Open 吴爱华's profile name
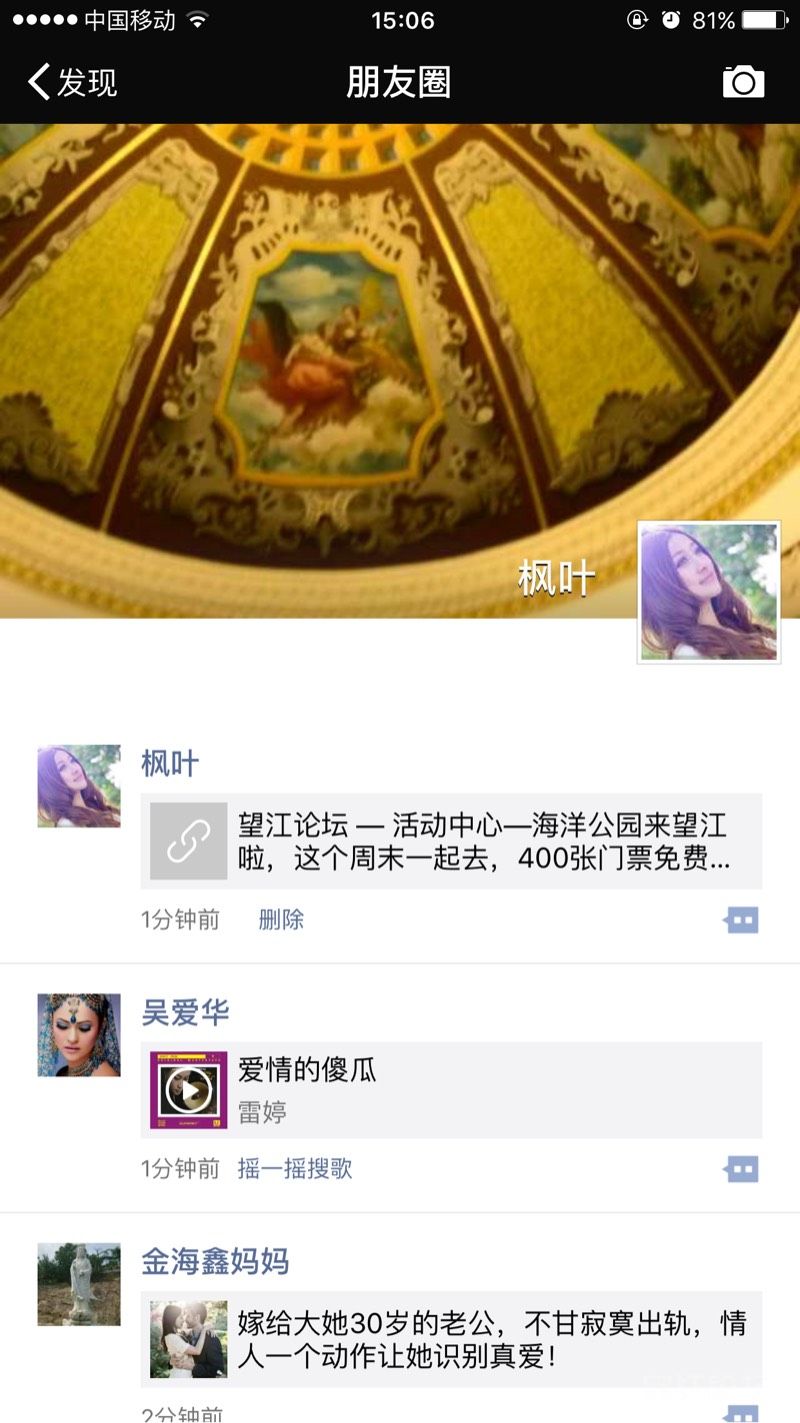The height and width of the screenshot is (1423, 800). [185, 1013]
